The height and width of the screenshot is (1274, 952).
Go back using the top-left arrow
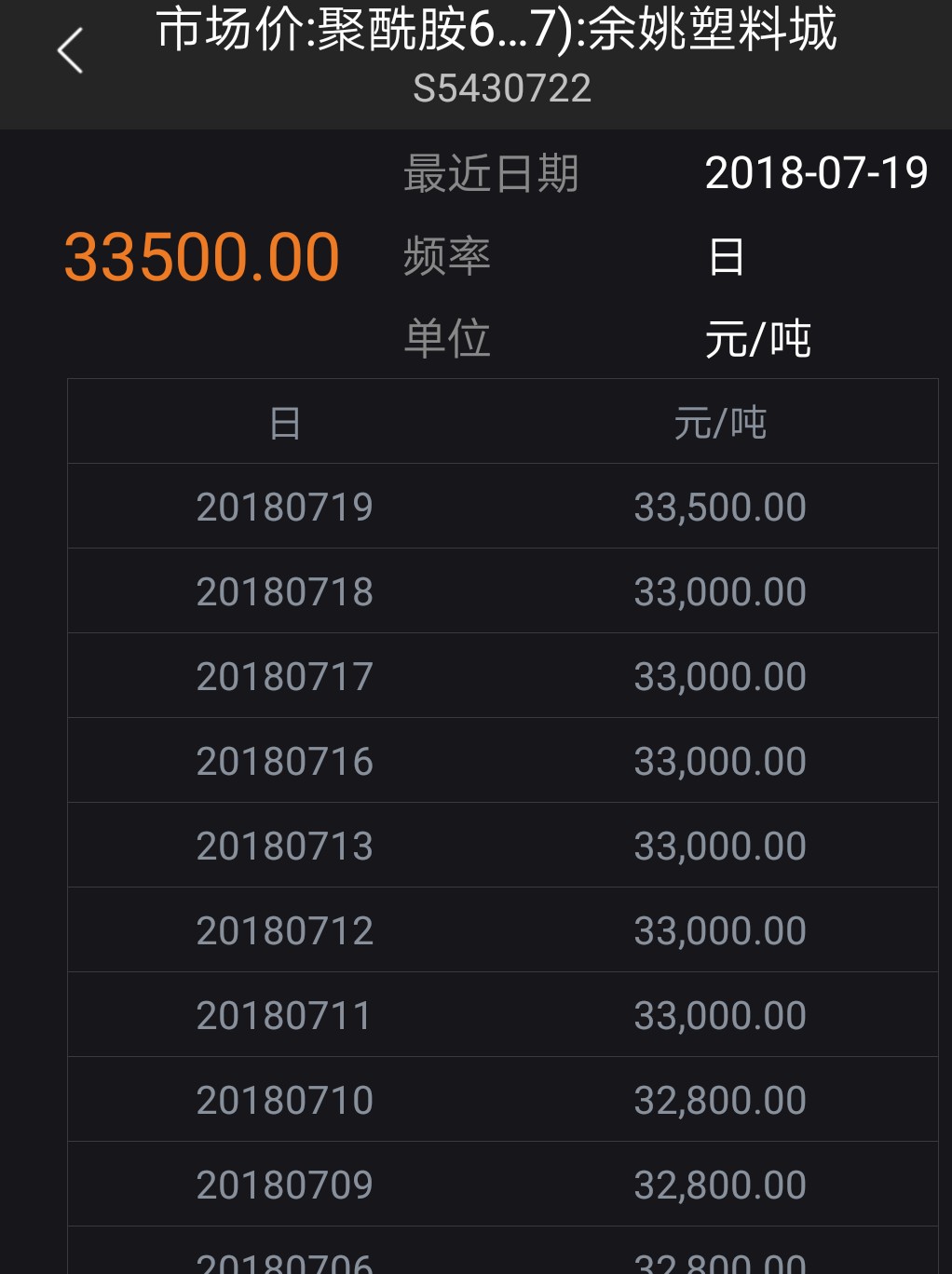point(71,51)
